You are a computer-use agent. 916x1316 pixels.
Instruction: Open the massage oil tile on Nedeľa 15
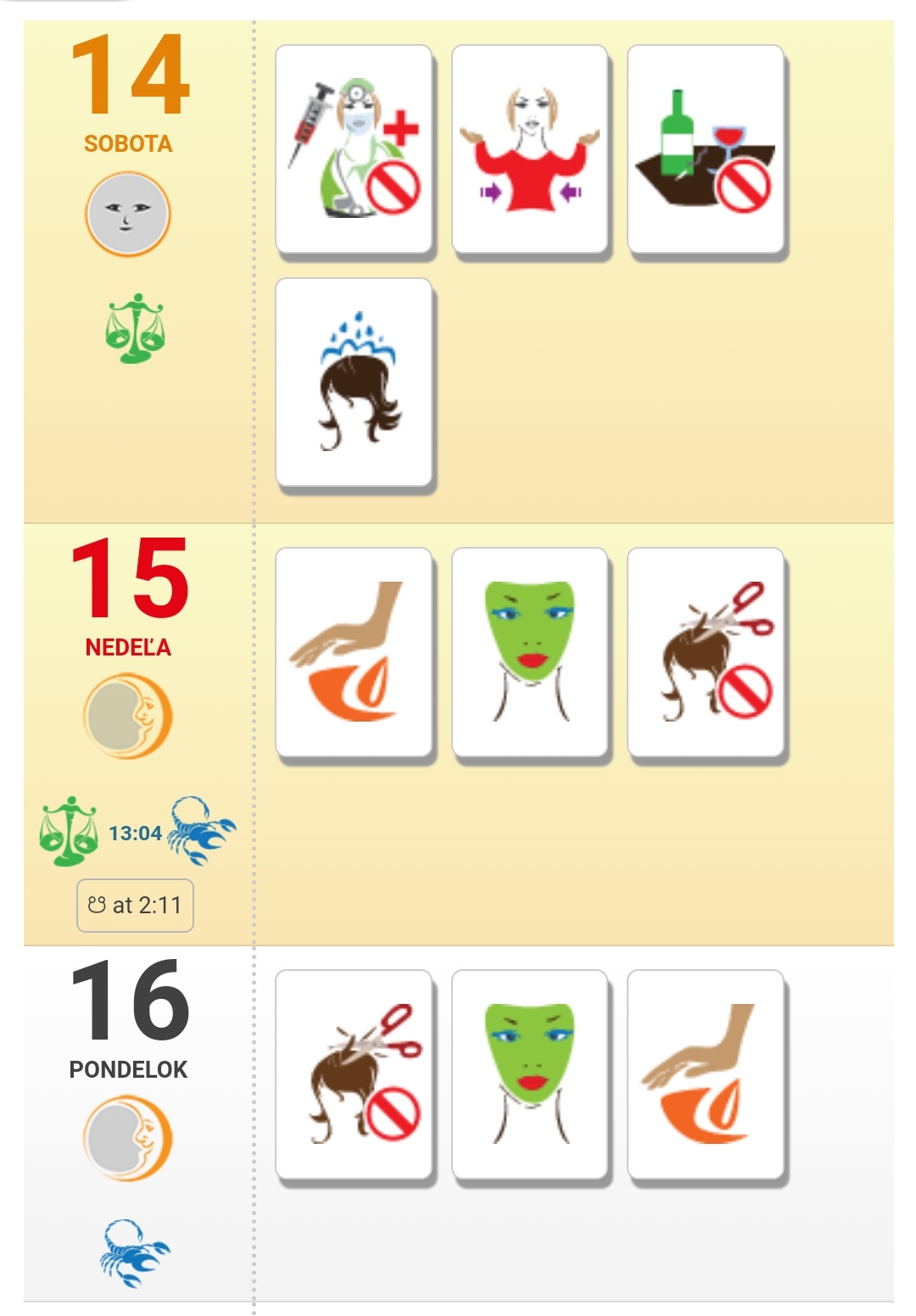[x=355, y=653]
